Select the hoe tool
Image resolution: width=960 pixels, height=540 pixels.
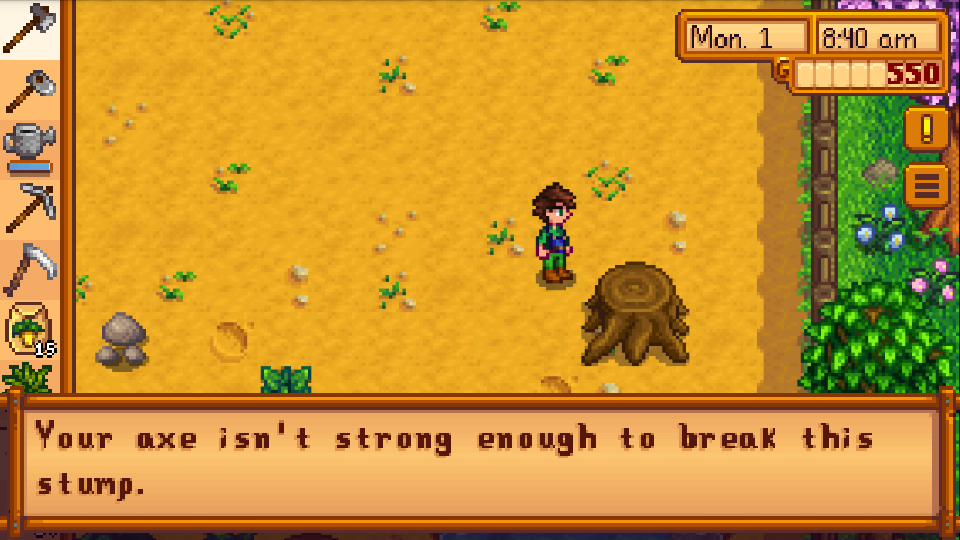(x=28, y=90)
